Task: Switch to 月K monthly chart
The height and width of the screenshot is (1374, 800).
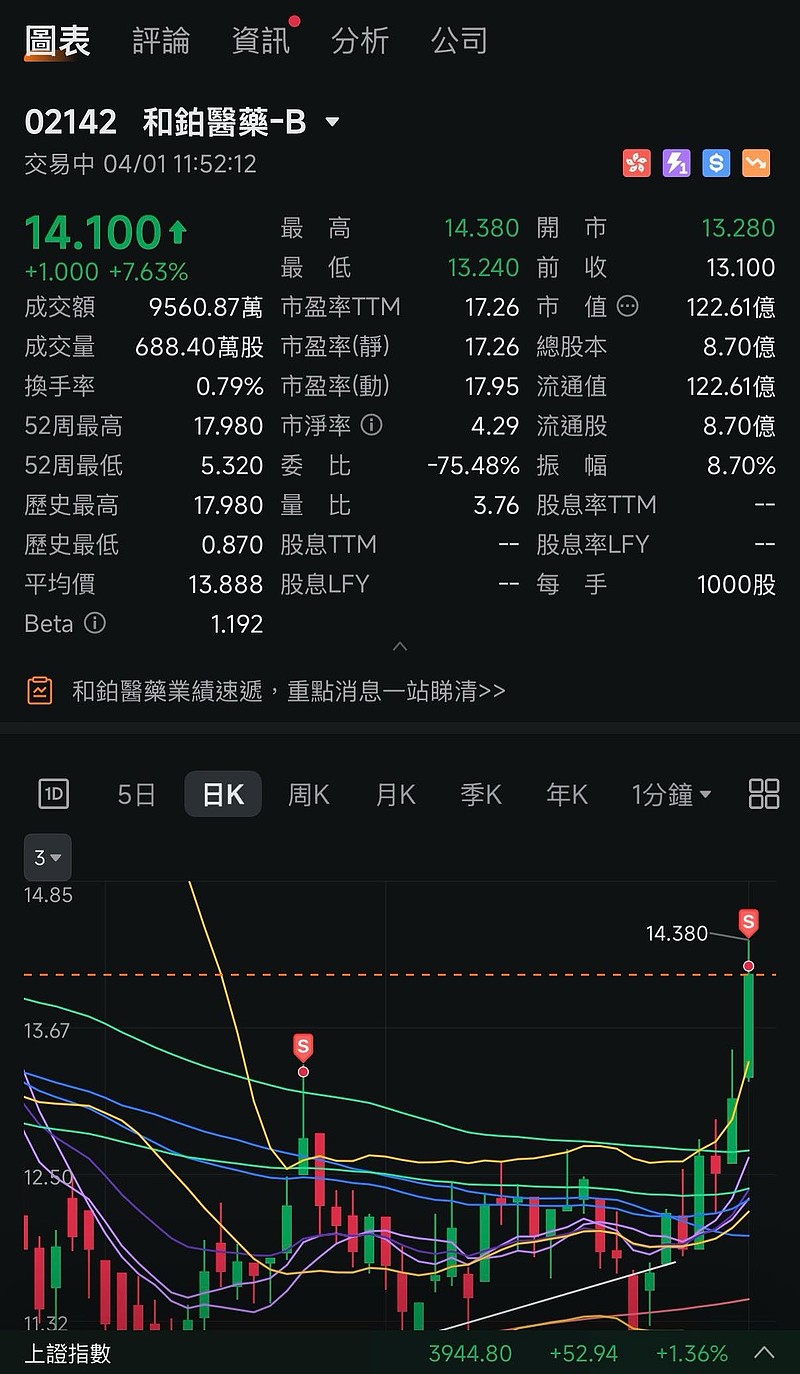Action: (395, 795)
